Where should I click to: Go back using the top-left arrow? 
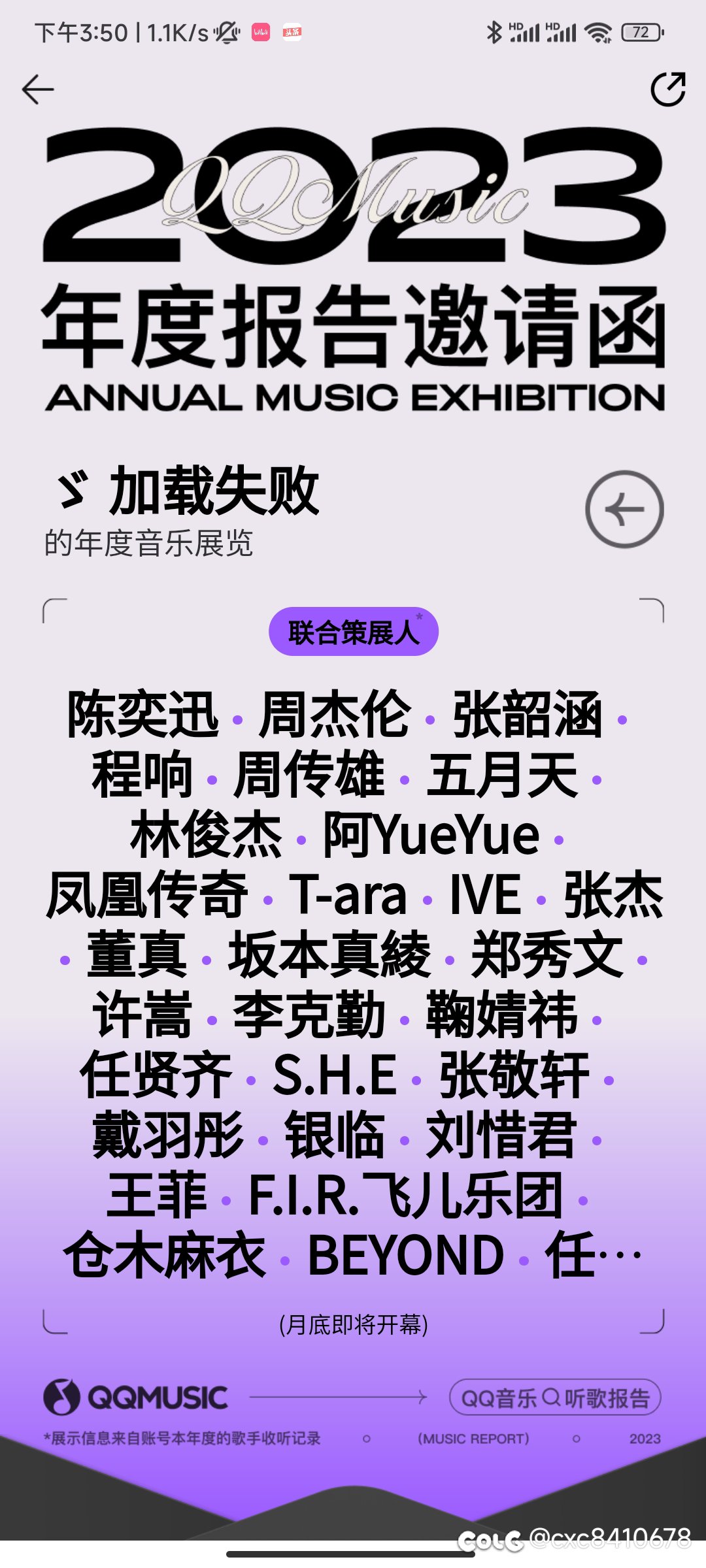click(x=37, y=90)
